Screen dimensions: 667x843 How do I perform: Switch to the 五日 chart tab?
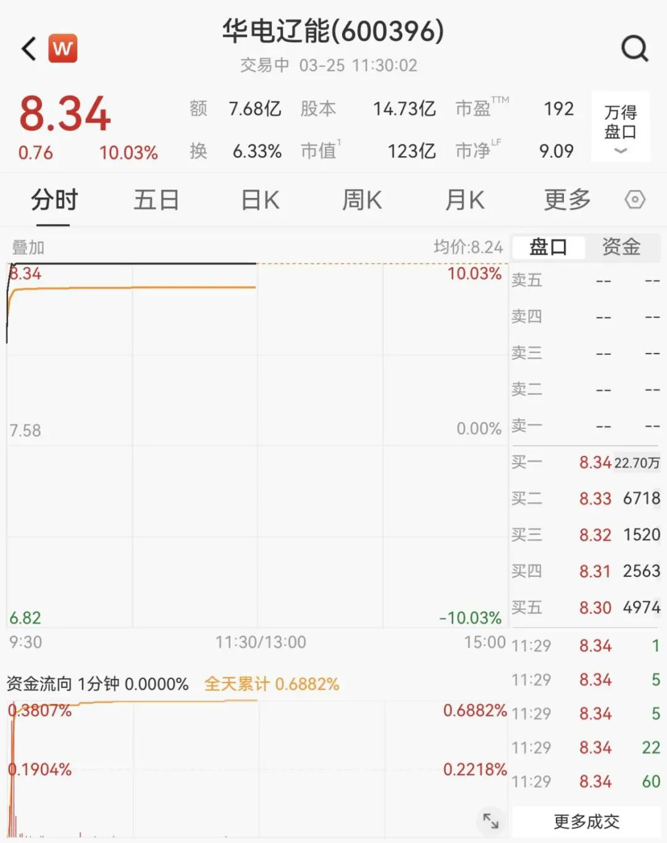click(156, 200)
